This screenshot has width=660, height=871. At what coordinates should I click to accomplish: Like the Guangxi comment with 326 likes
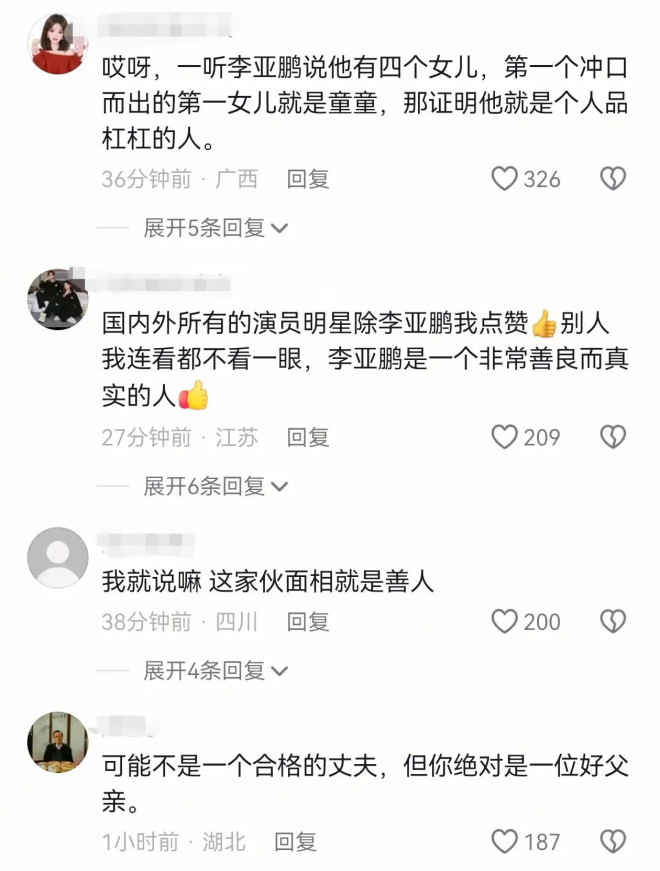(x=505, y=179)
